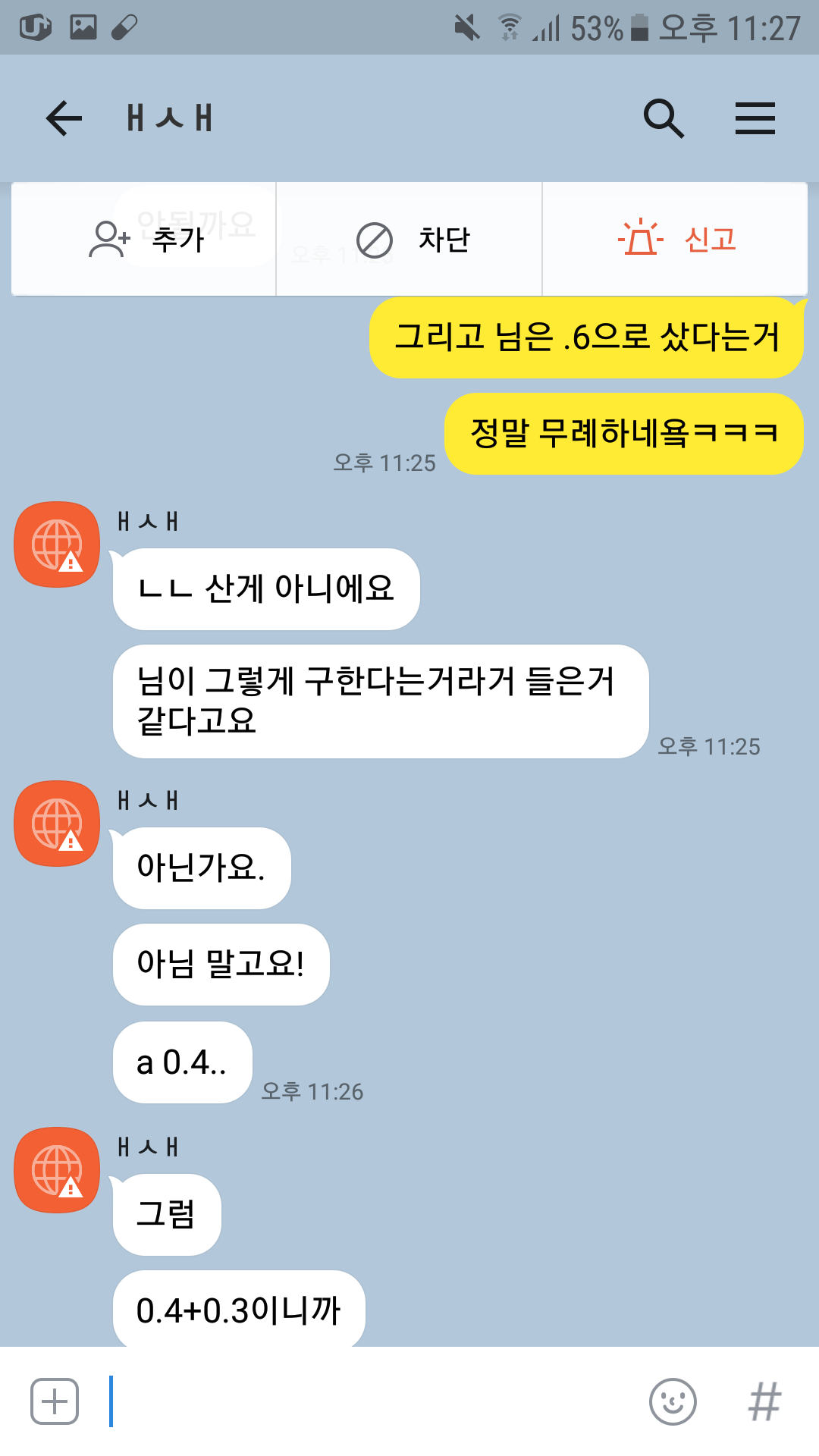The height and width of the screenshot is (1456, 819).
Task: Search within this chat
Action: click(x=664, y=118)
